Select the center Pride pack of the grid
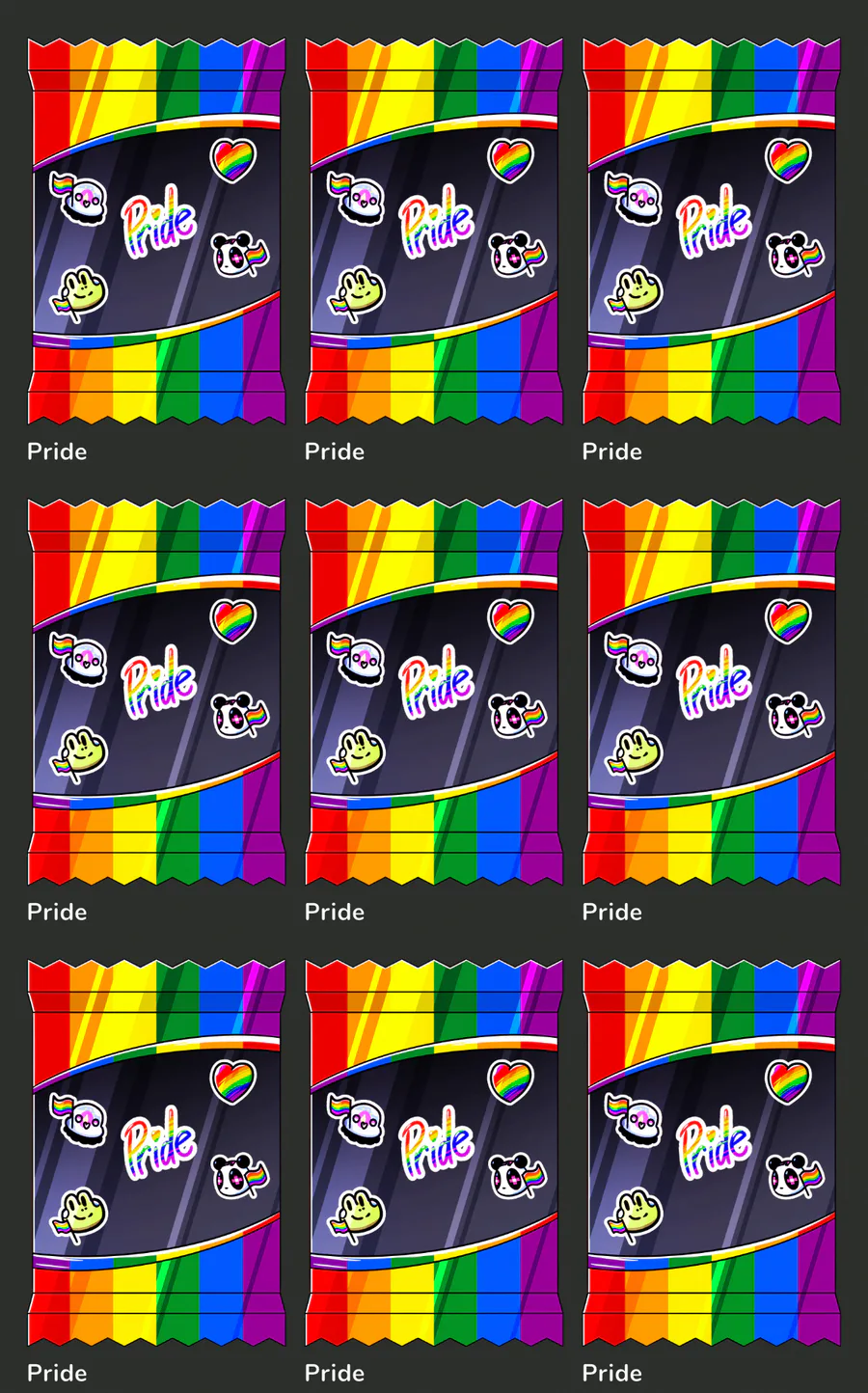868x1393 pixels. (x=434, y=692)
